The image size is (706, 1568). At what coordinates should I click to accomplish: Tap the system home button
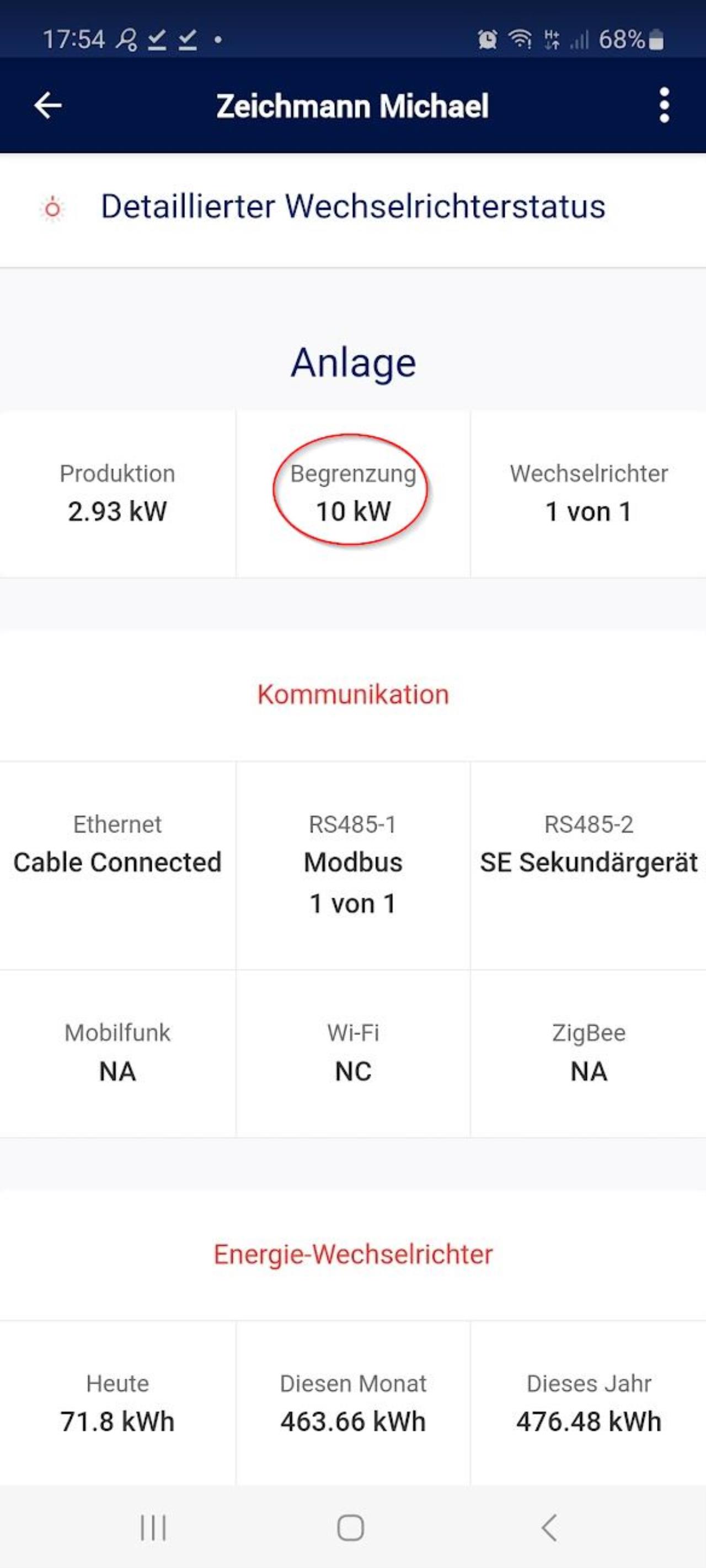(x=351, y=1527)
